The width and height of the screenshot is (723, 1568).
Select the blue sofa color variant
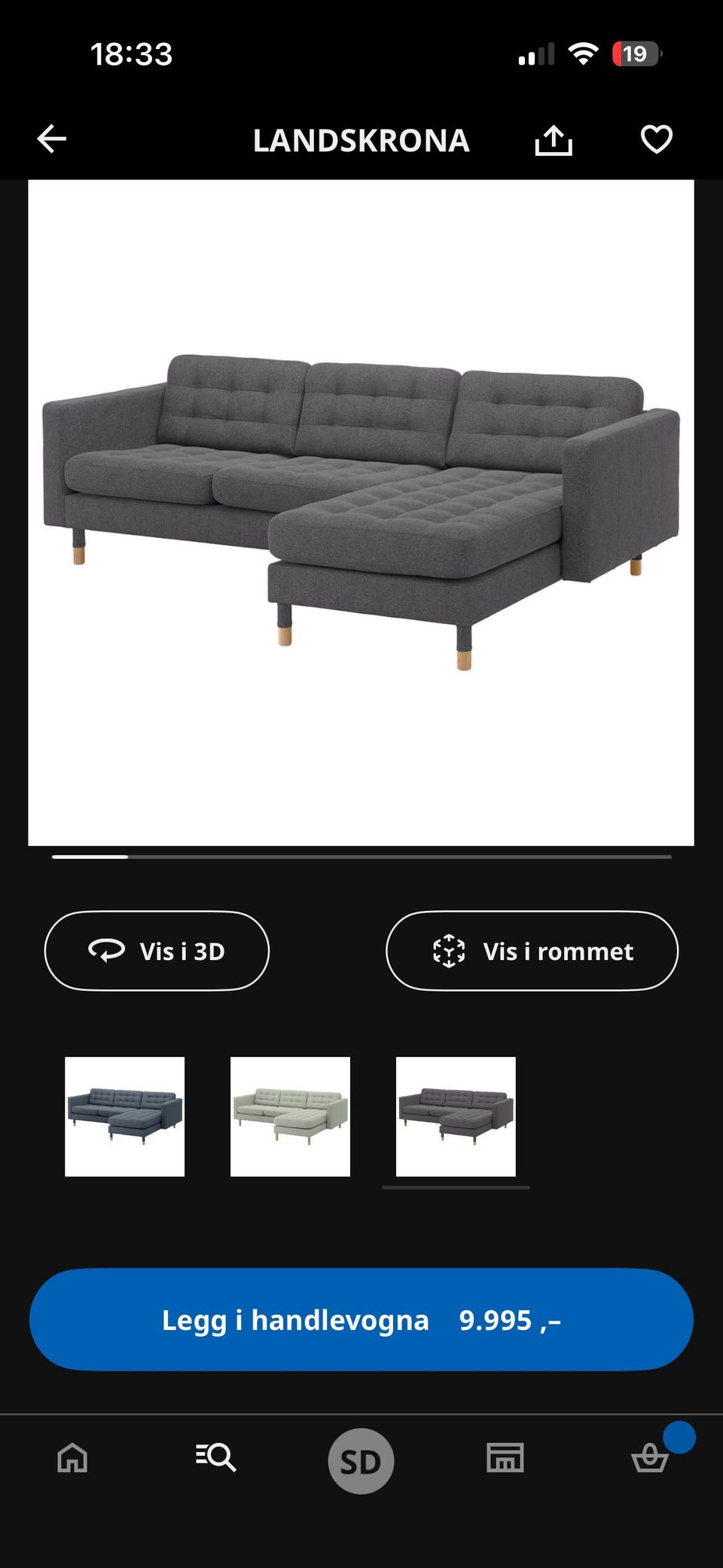tap(125, 1117)
